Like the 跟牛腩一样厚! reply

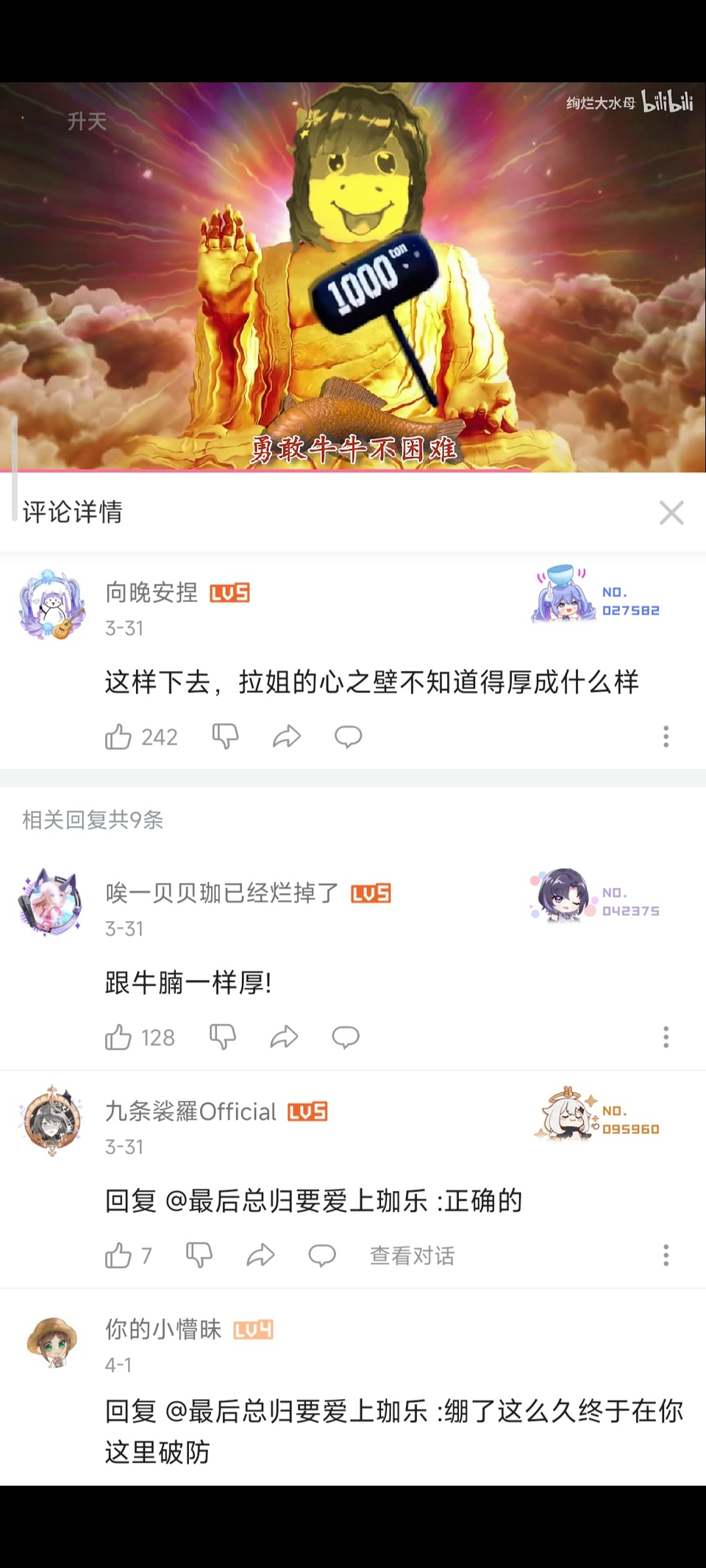pyautogui.click(x=118, y=1037)
